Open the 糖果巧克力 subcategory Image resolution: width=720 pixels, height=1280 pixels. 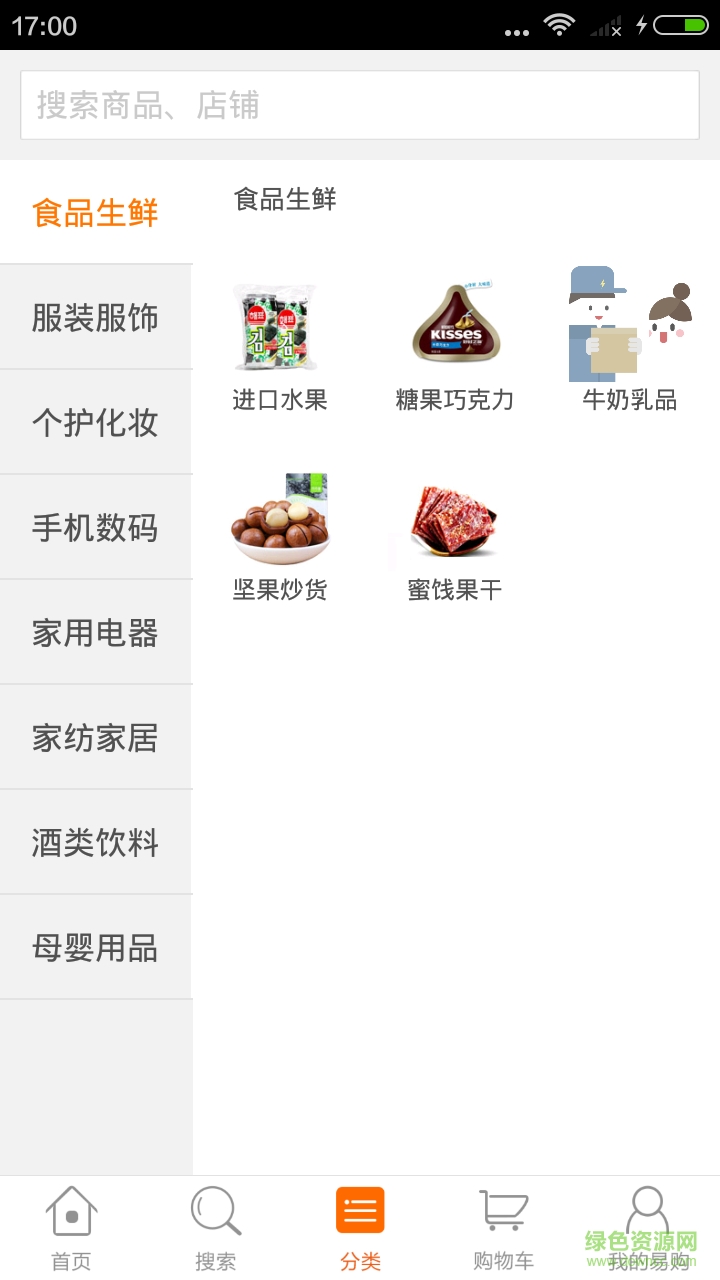coord(455,345)
